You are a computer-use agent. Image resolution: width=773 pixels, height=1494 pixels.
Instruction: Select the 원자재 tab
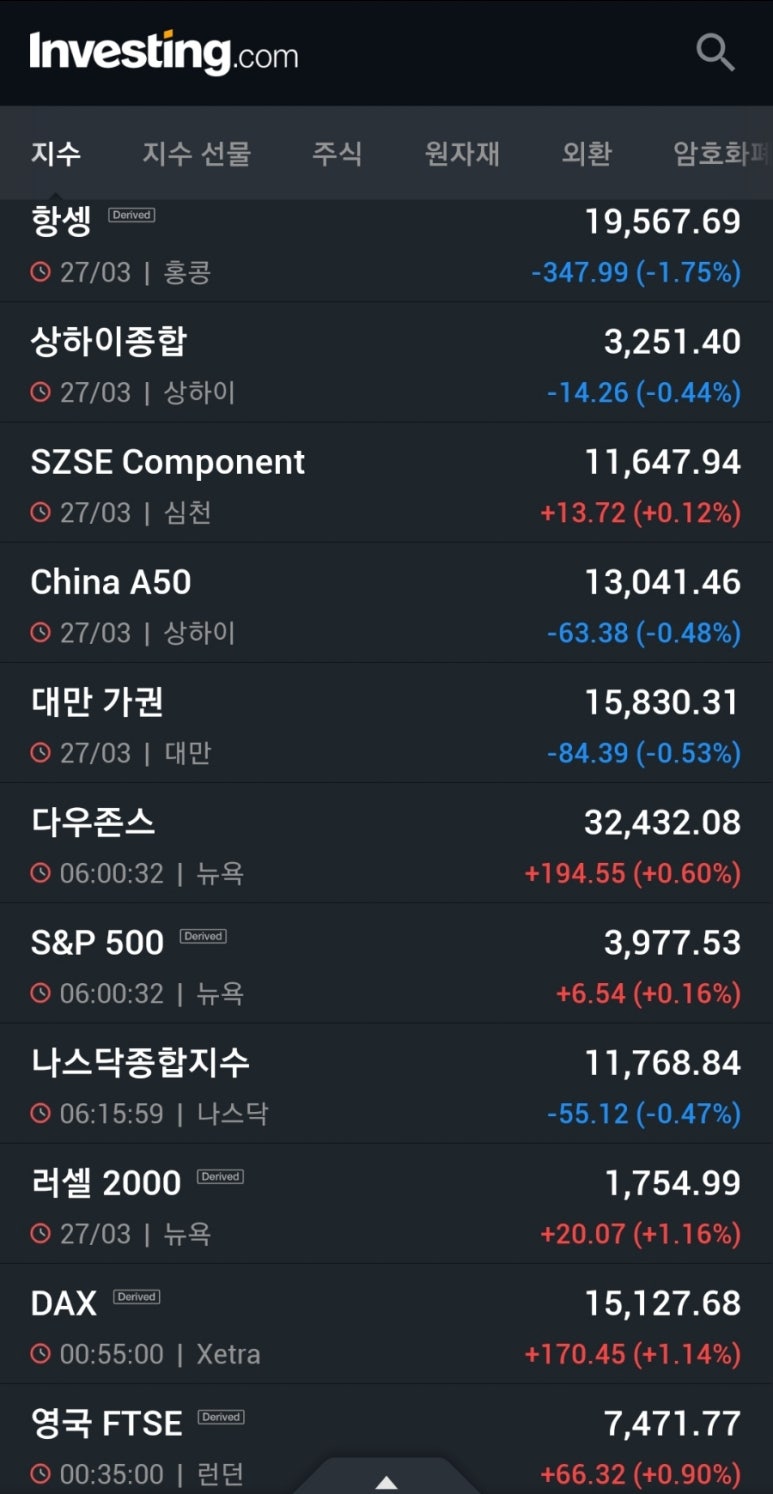[x=462, y=154]
